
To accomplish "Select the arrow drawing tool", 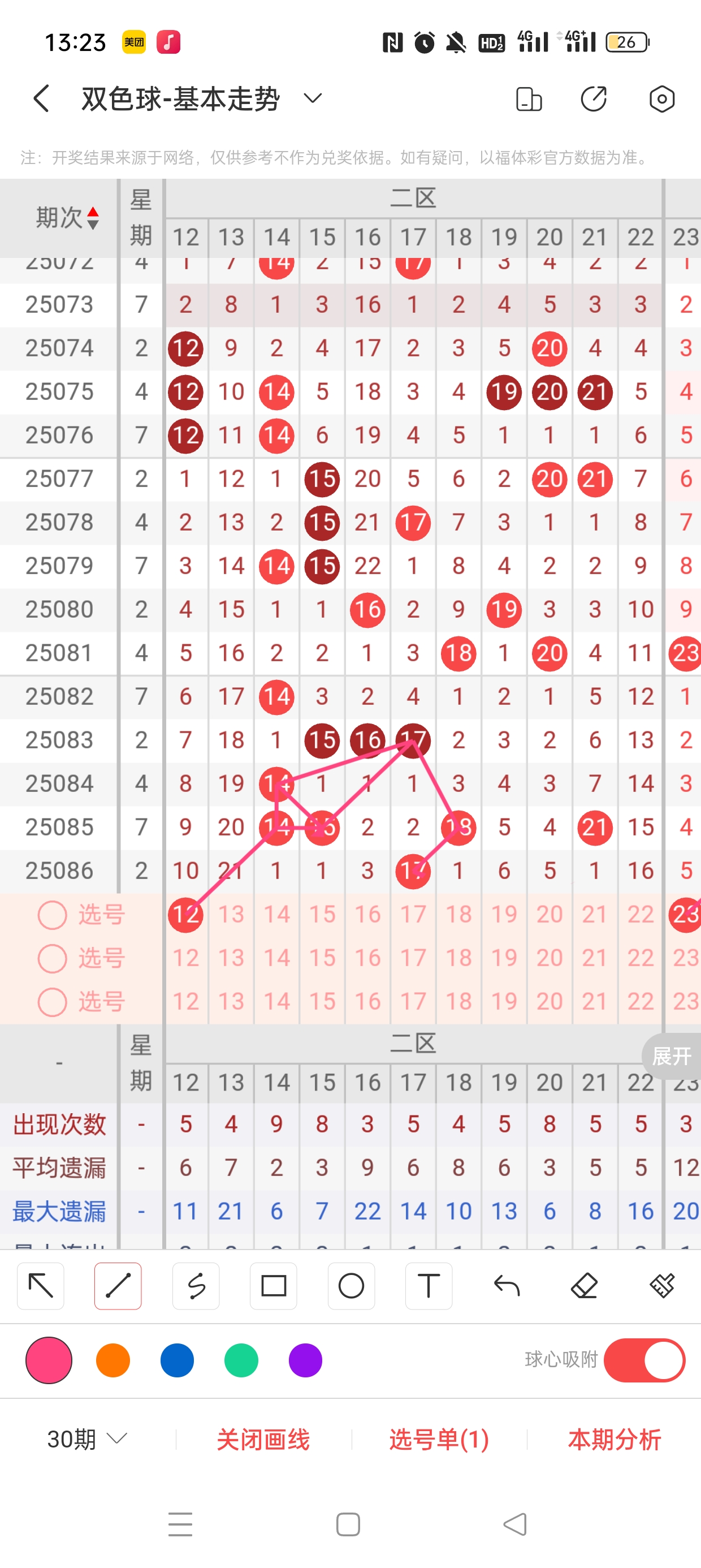I will [41, 1286].
